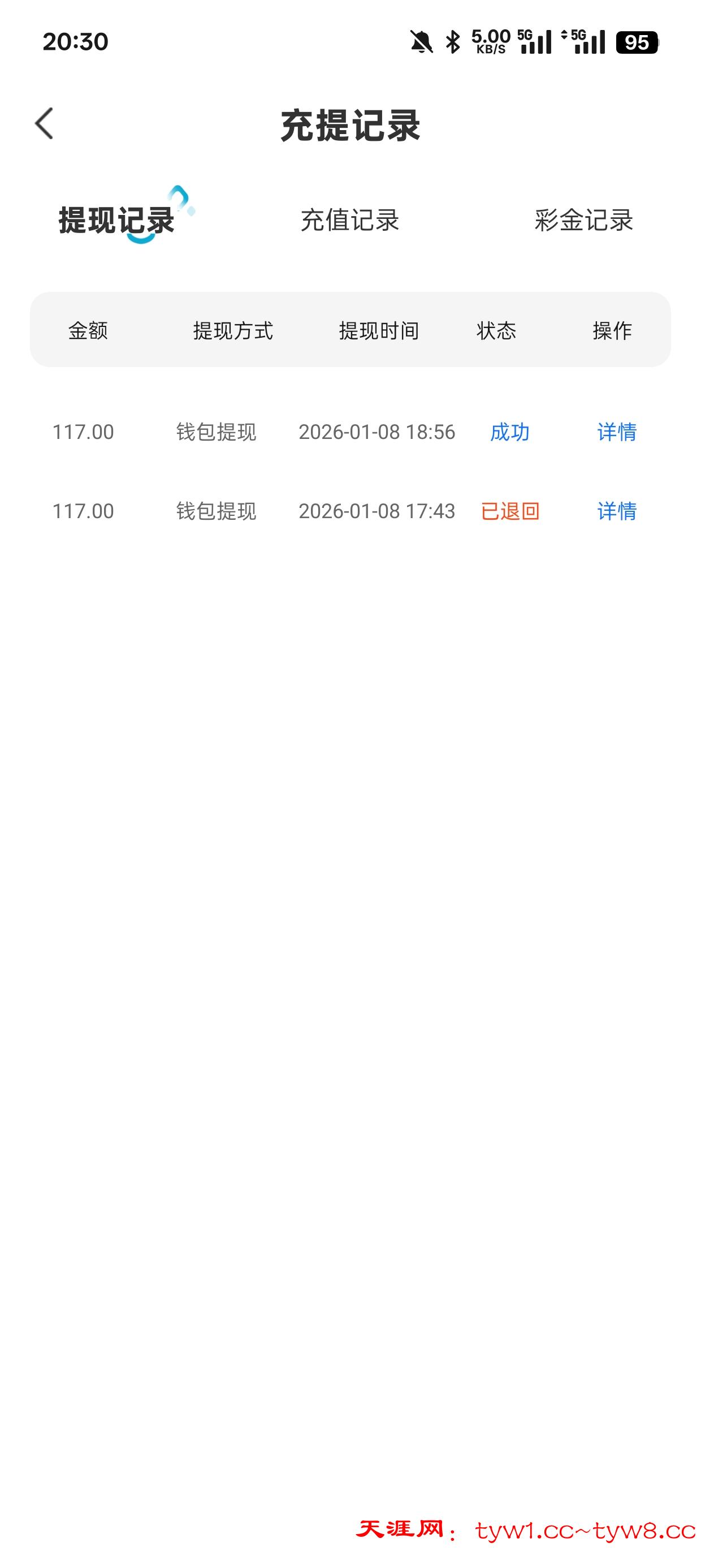Select the 提现记录 tab
701x1568 pixels.
coord(114,221)
